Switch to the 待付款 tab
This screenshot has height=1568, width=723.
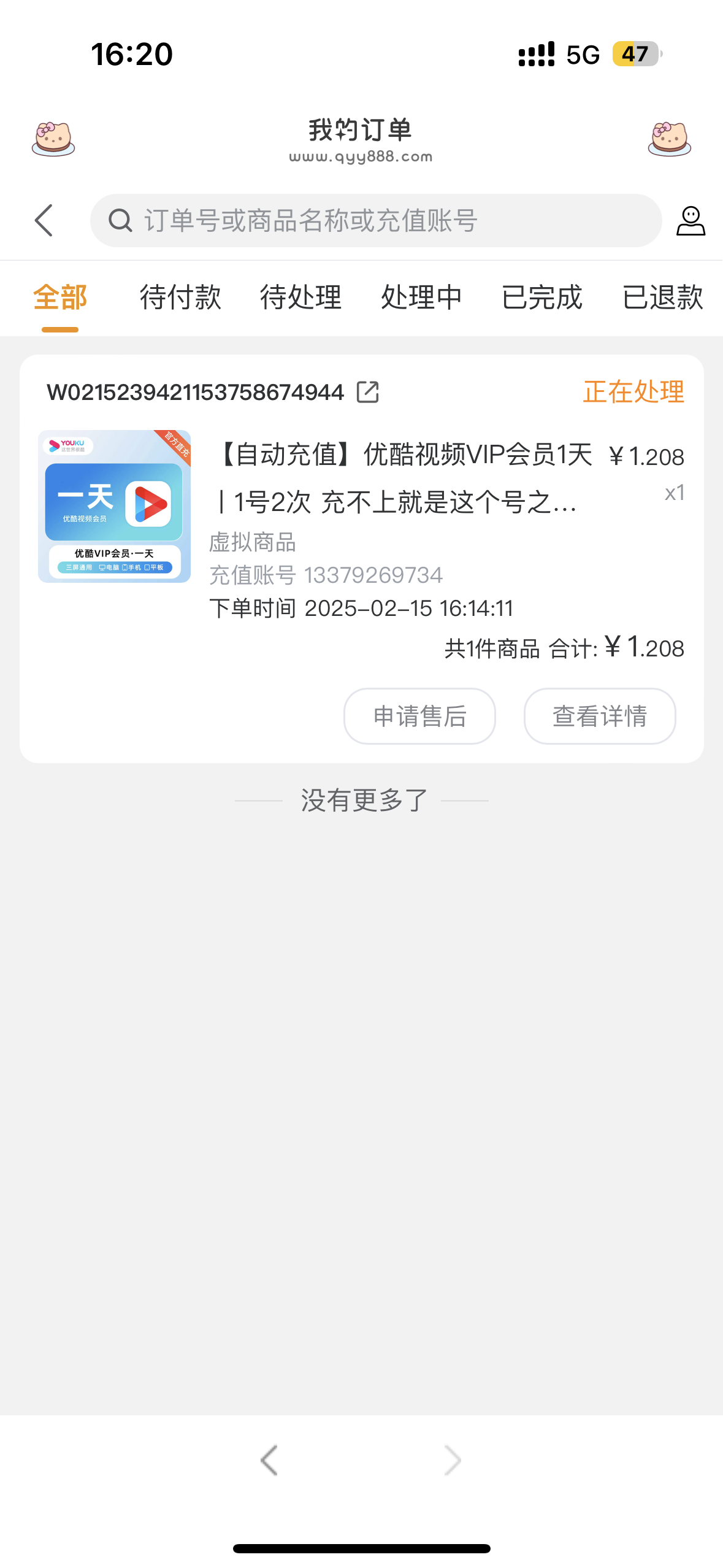point(180,298)
